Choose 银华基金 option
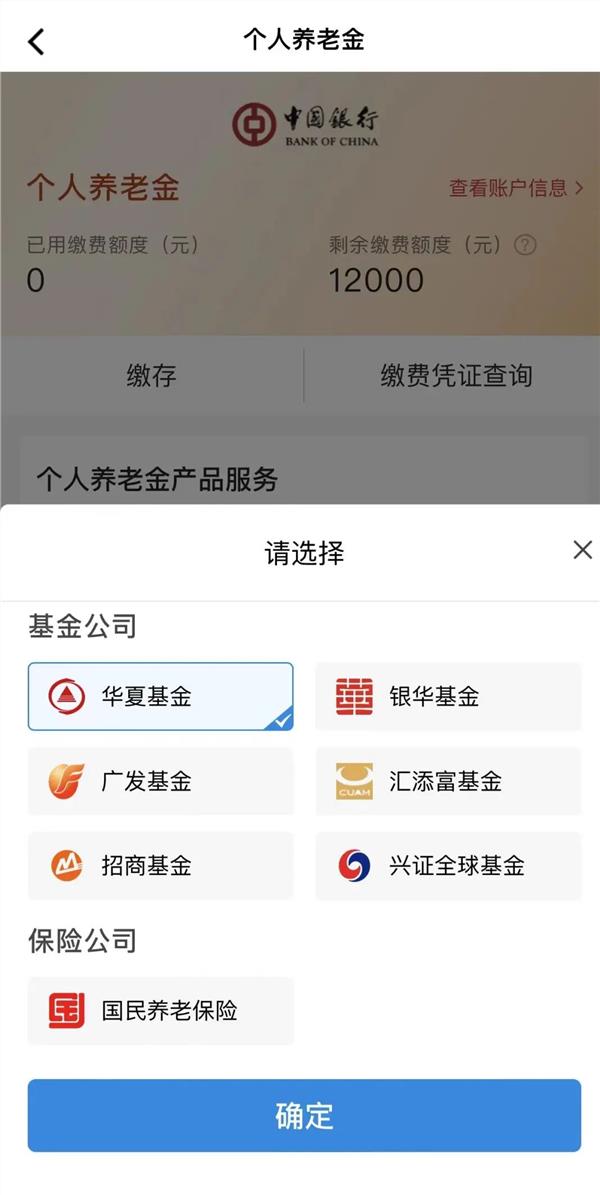This screenshot has width=600, height=1195. click(448, 697)
